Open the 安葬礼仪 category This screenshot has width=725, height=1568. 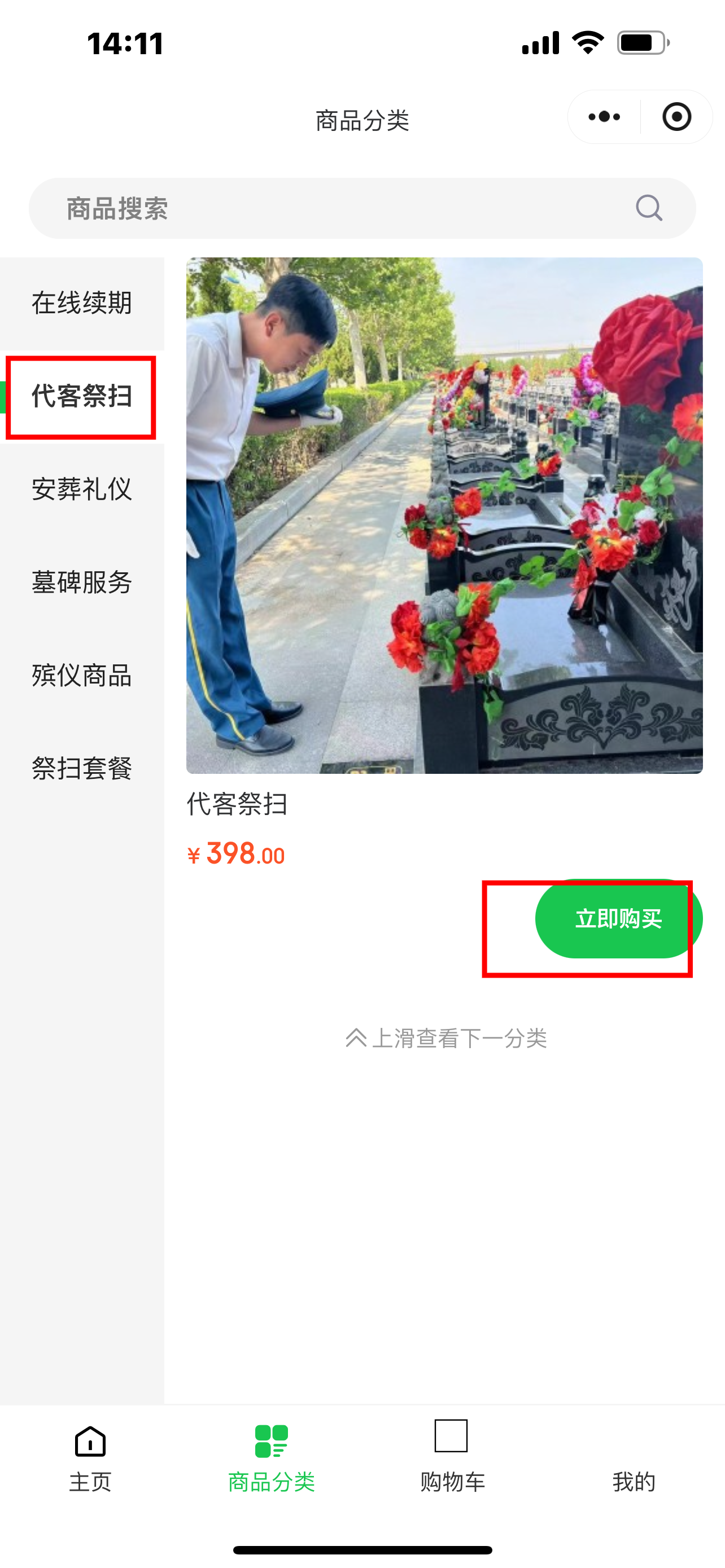coord(81,489)
